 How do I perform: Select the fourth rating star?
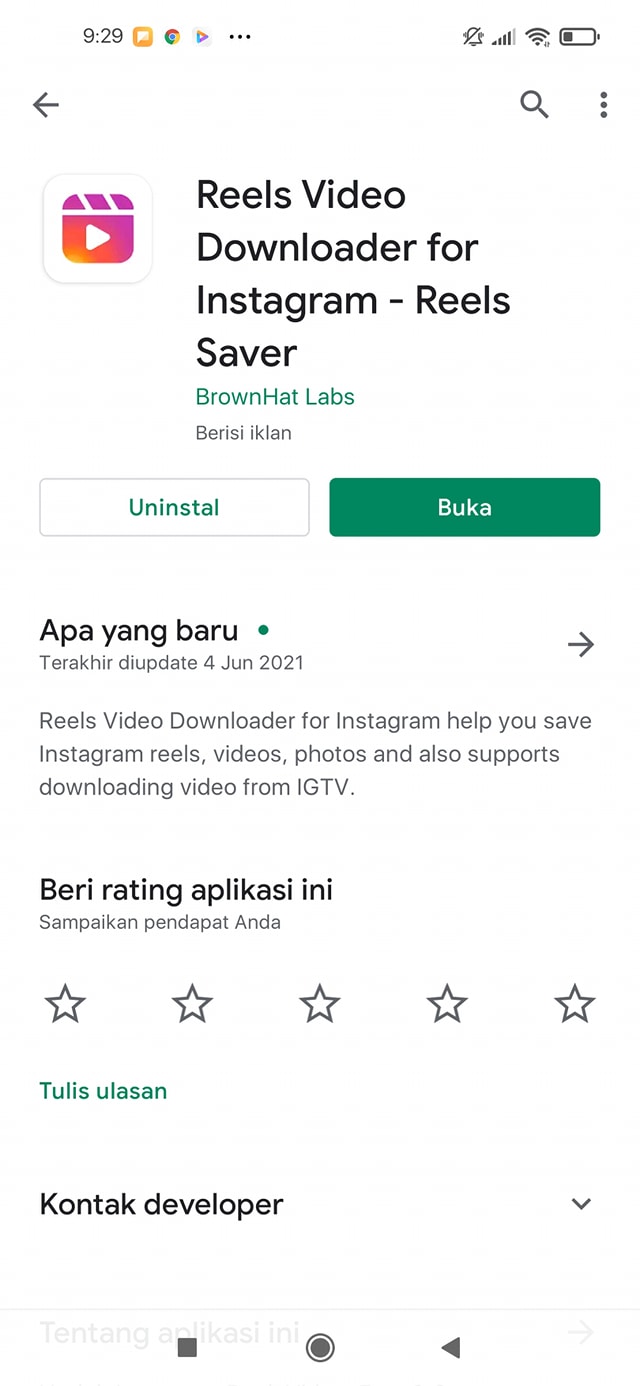coord(447,1003)
